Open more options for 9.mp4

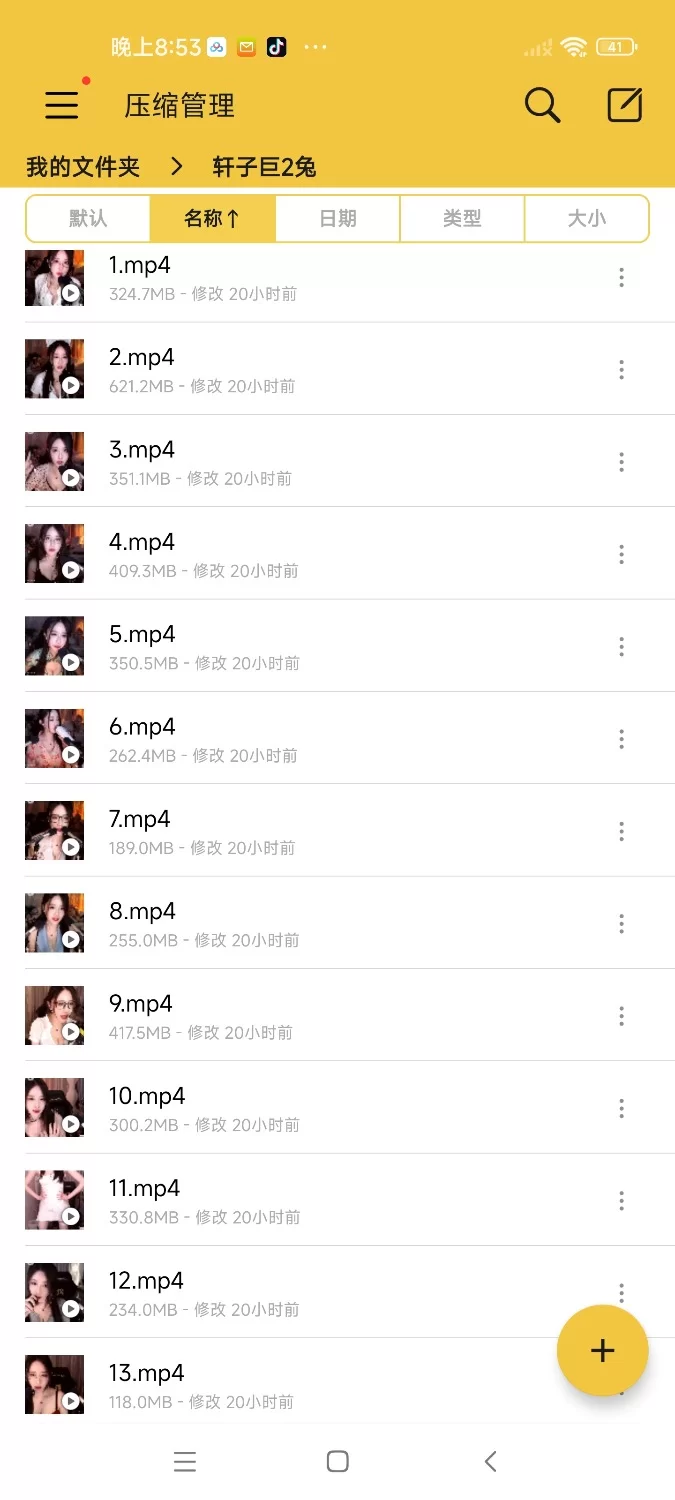point(621,1016)
